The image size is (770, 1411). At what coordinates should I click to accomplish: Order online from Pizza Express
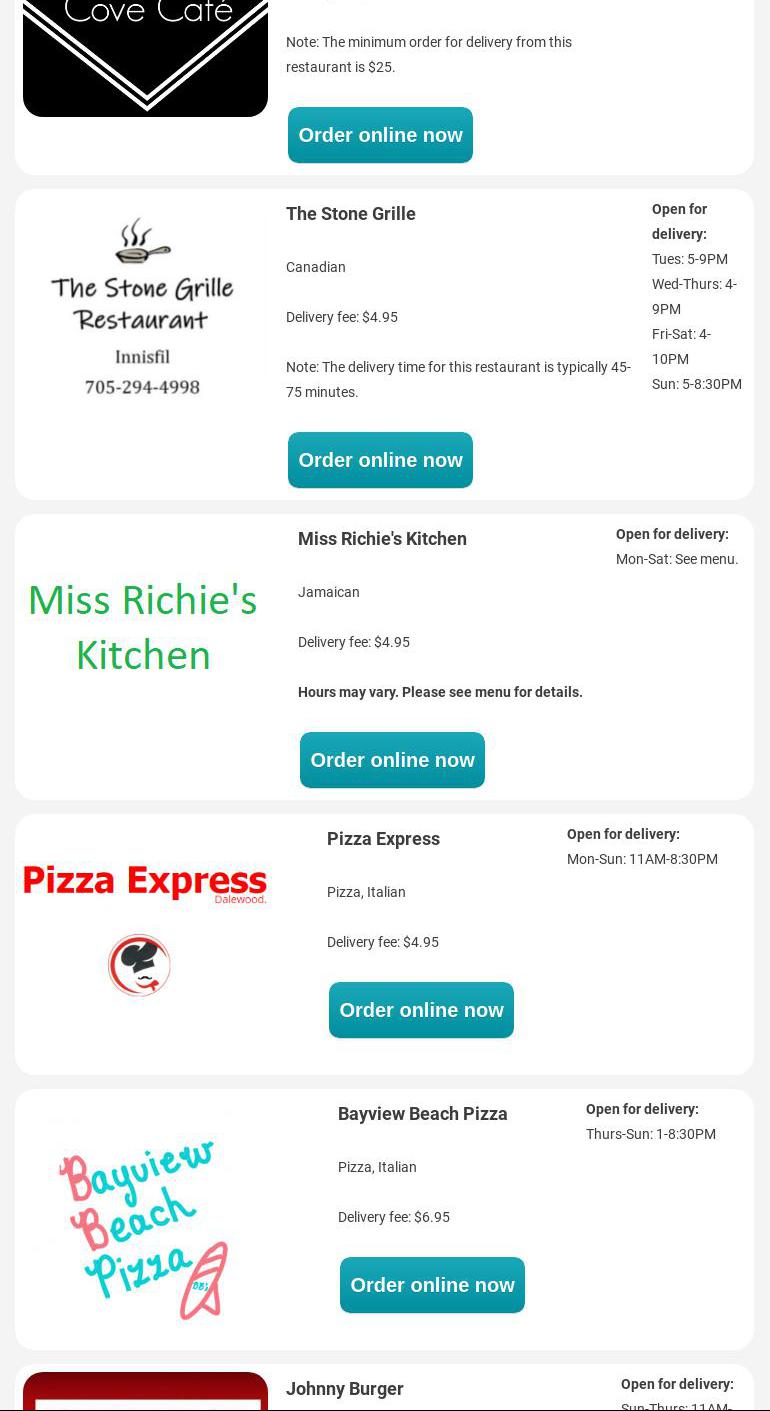pyautogui.click(x=421, y=1010)
